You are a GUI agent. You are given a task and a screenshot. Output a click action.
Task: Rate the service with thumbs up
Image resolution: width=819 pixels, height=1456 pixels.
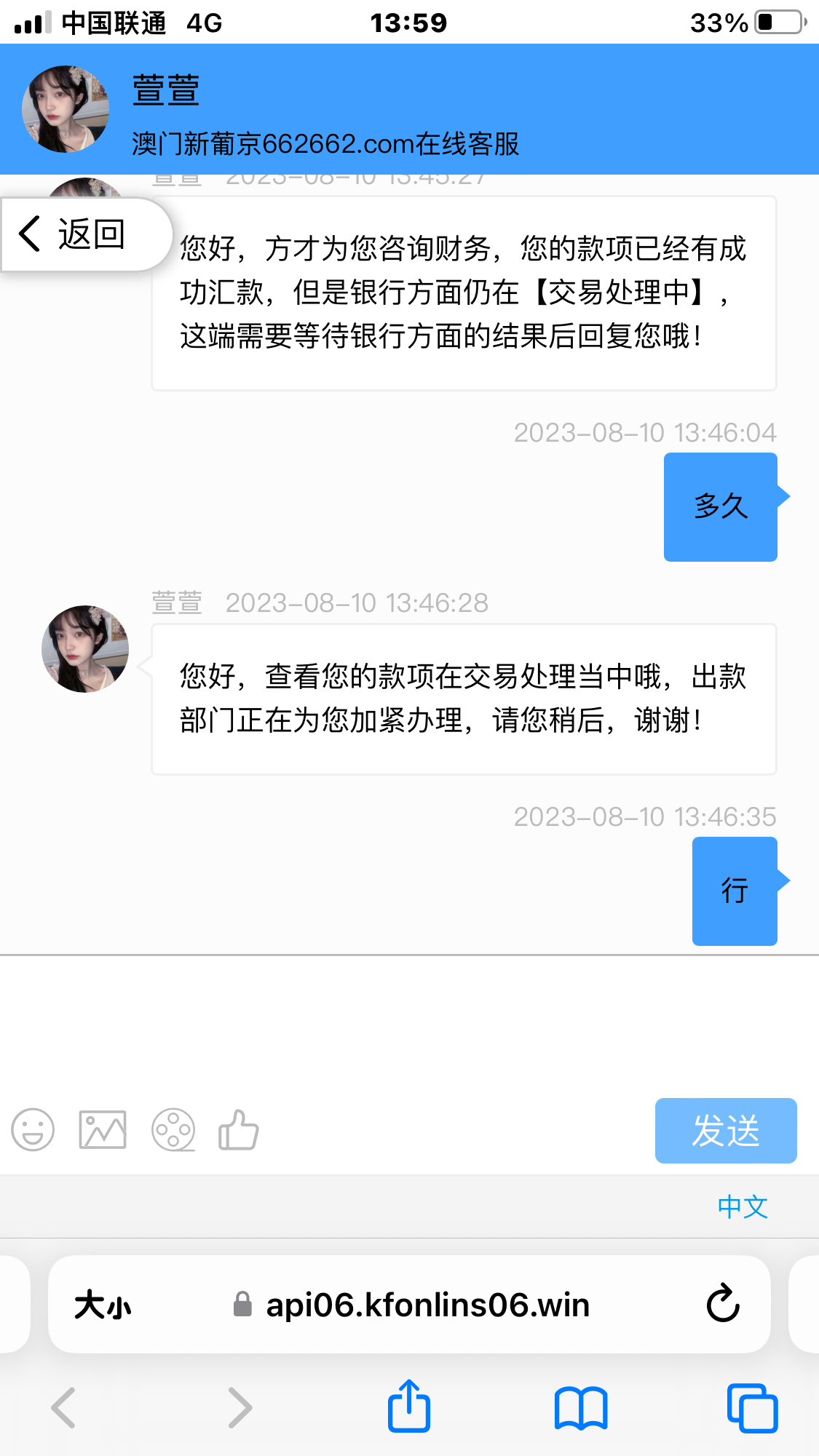pos(239,1130)
